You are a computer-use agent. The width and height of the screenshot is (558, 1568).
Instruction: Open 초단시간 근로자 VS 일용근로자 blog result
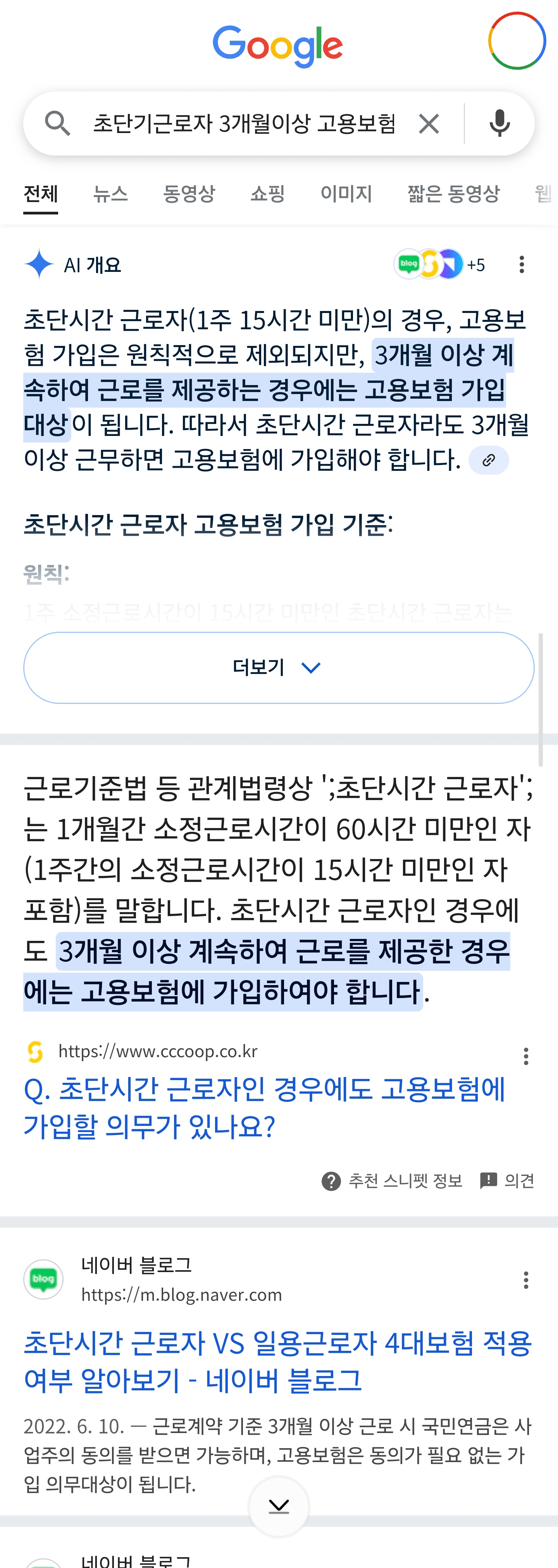click(x=277, y=1362)
